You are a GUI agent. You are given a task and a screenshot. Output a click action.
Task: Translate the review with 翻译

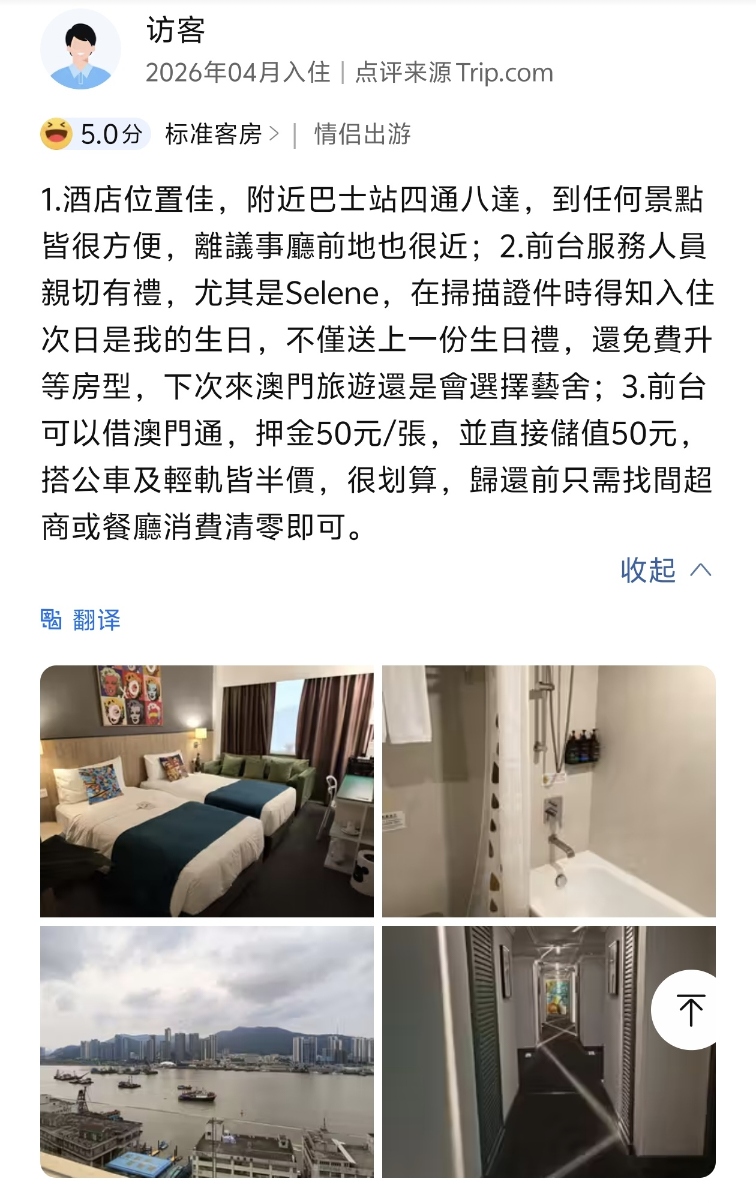[81, 619]
